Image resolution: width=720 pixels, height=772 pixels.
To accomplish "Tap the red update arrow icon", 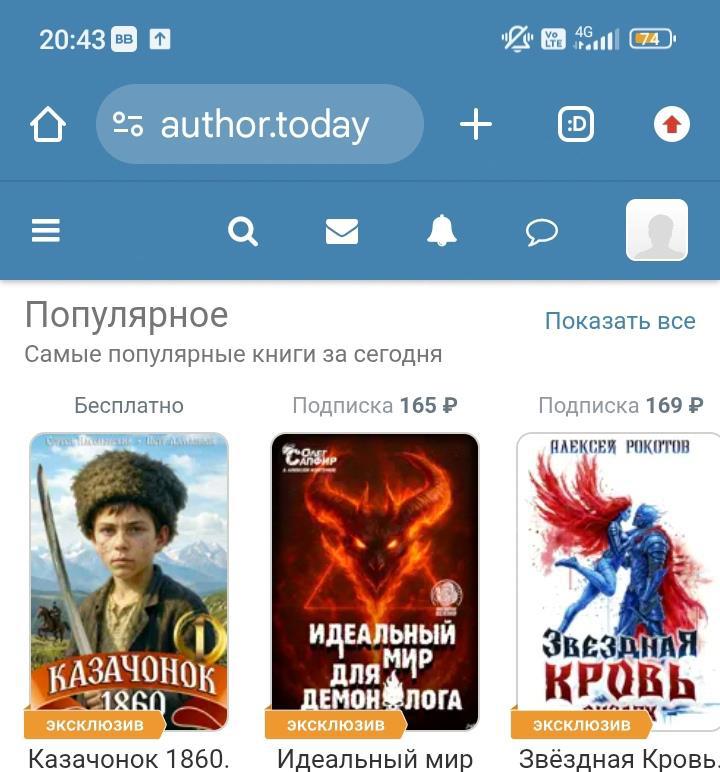I will click(672, 125).
